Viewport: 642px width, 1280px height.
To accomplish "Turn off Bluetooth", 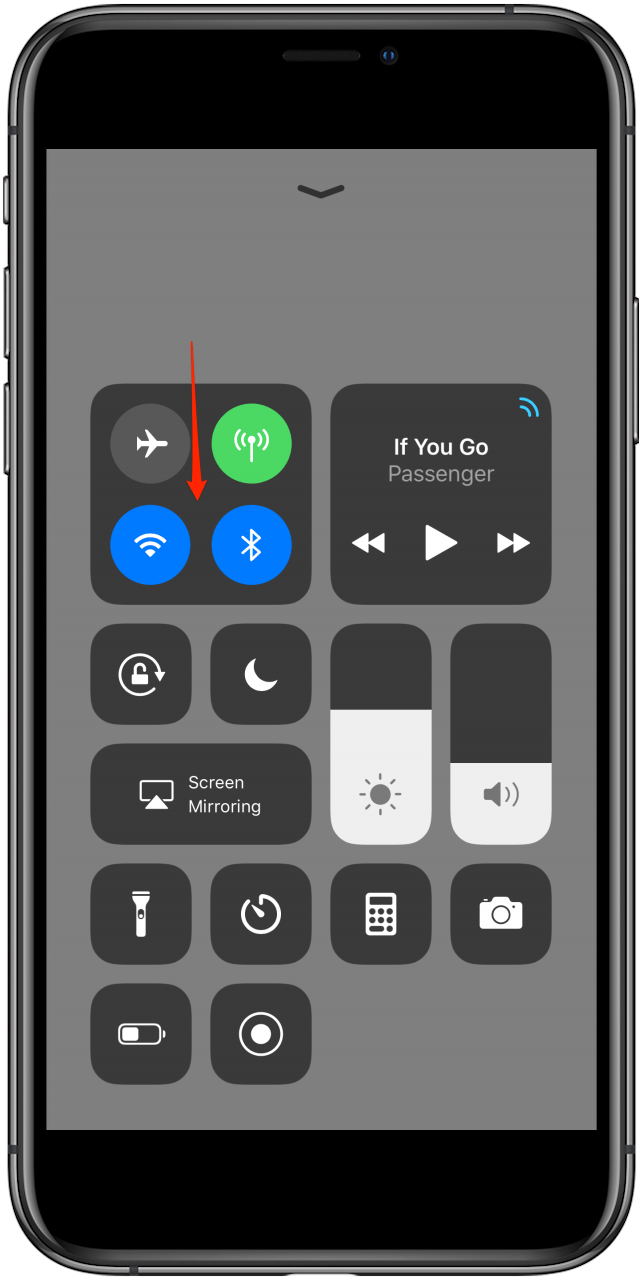I will coord(251,545).
